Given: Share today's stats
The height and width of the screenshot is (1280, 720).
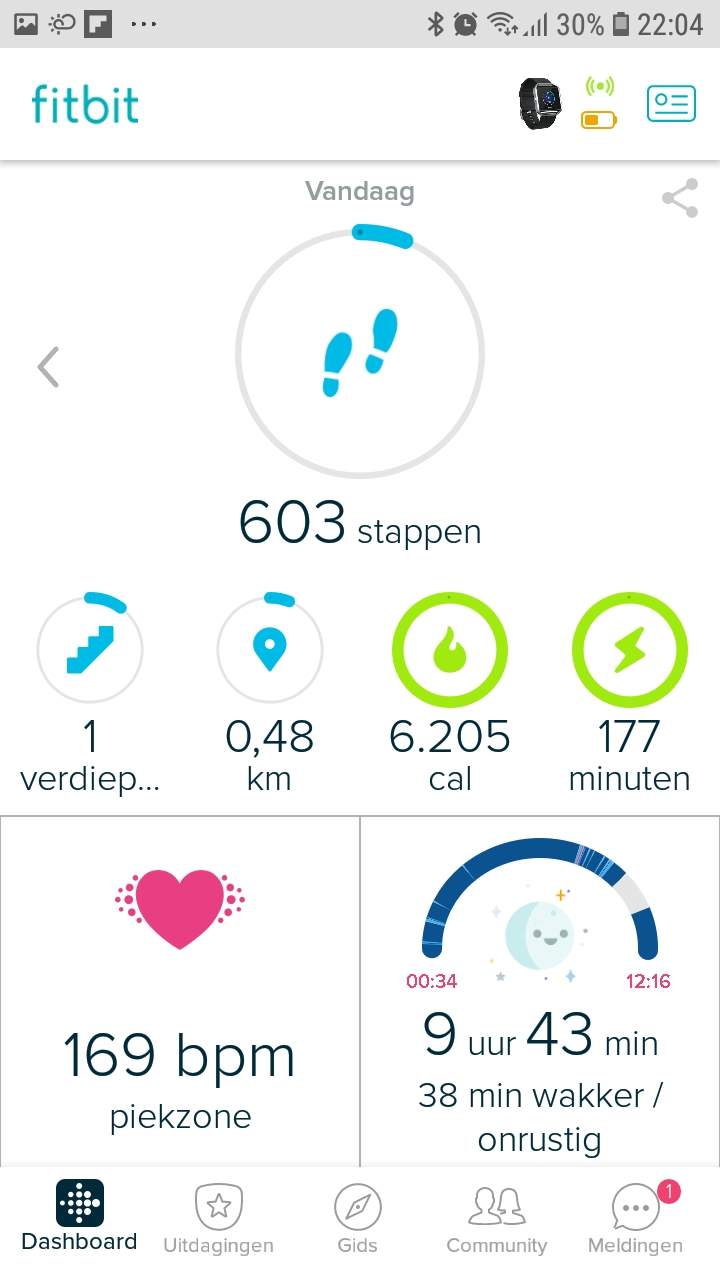Looking at the screenshot, I should 680,198.
